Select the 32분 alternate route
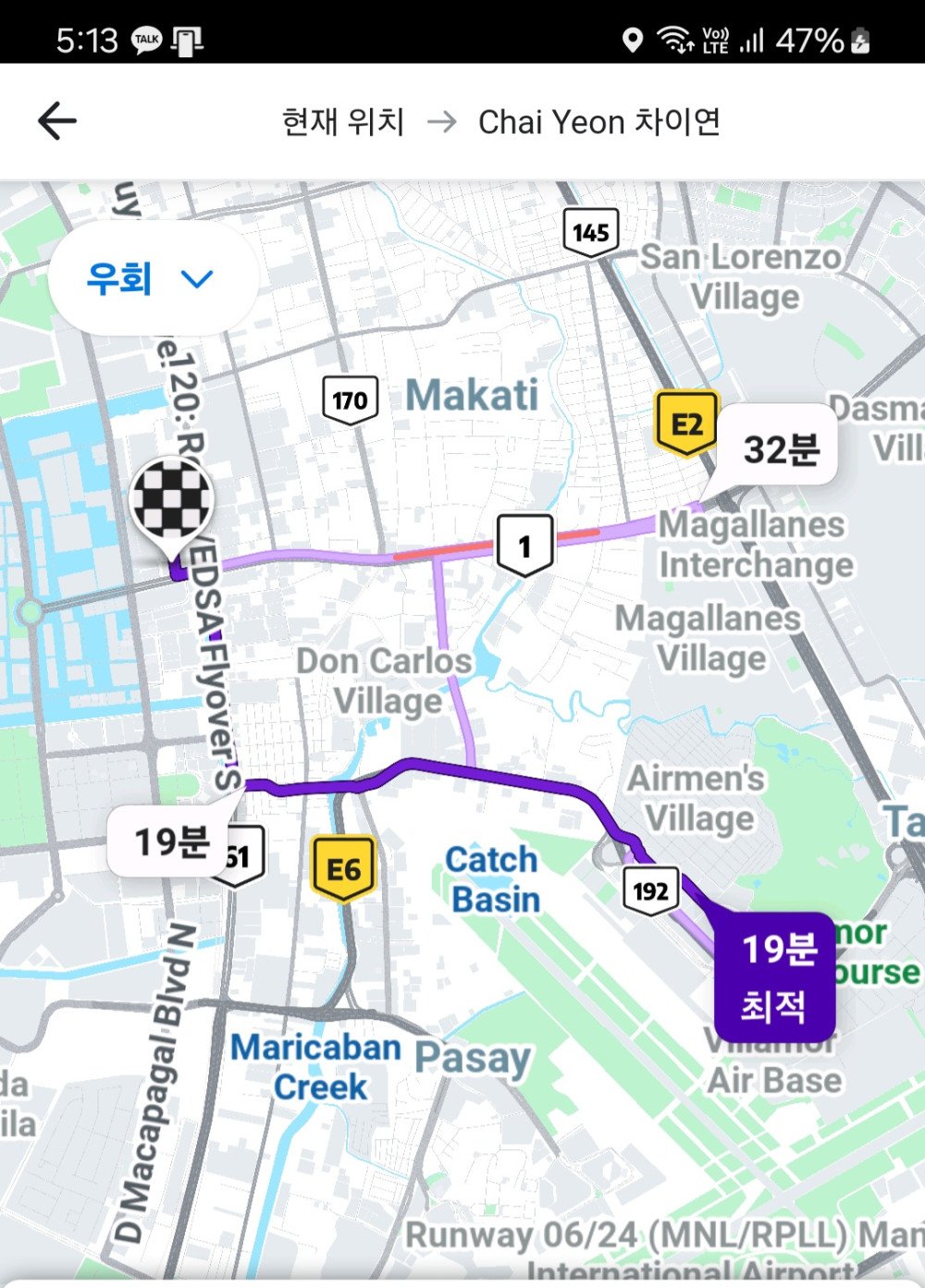Image resolution: width=925 pixels, height=1288 pixels. point(780,449)
